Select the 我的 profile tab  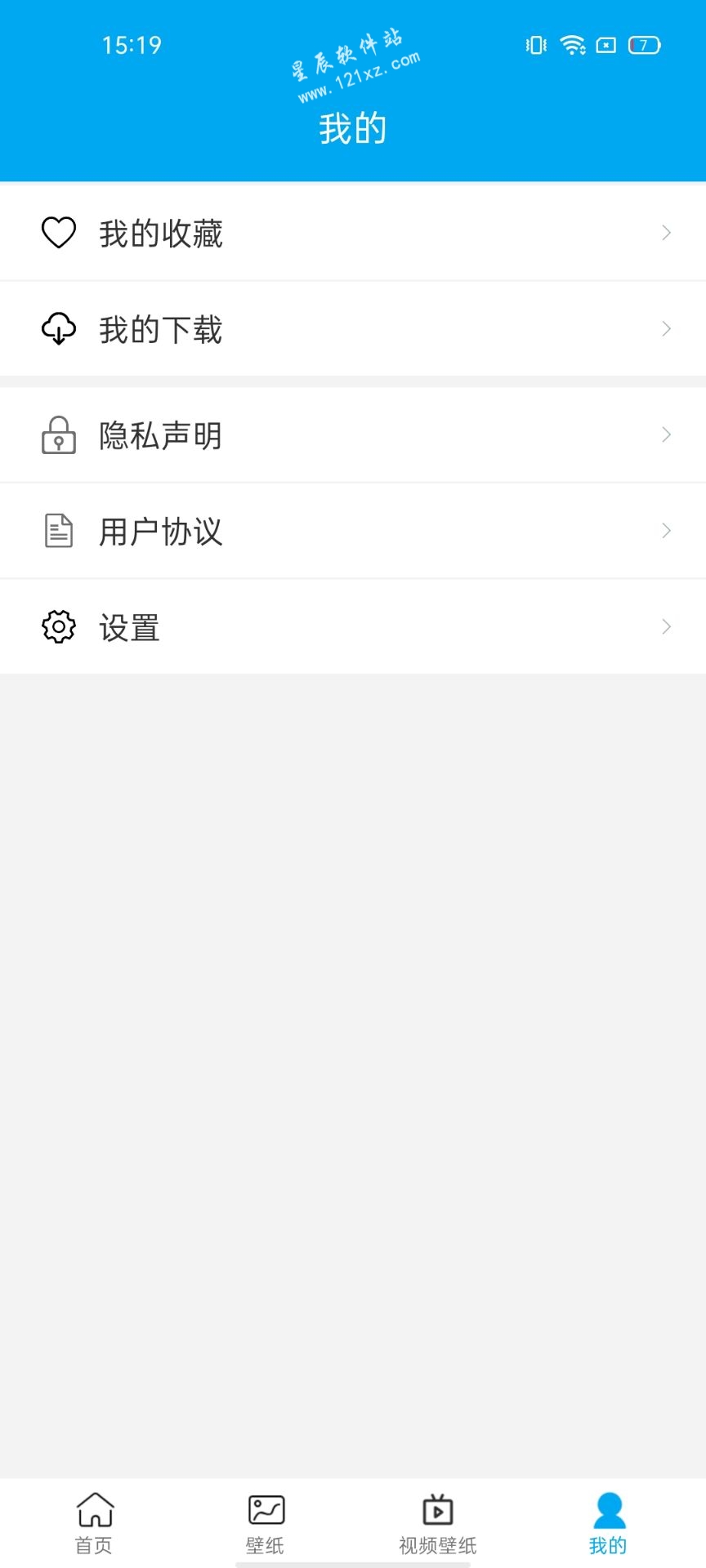point(608,1523)
